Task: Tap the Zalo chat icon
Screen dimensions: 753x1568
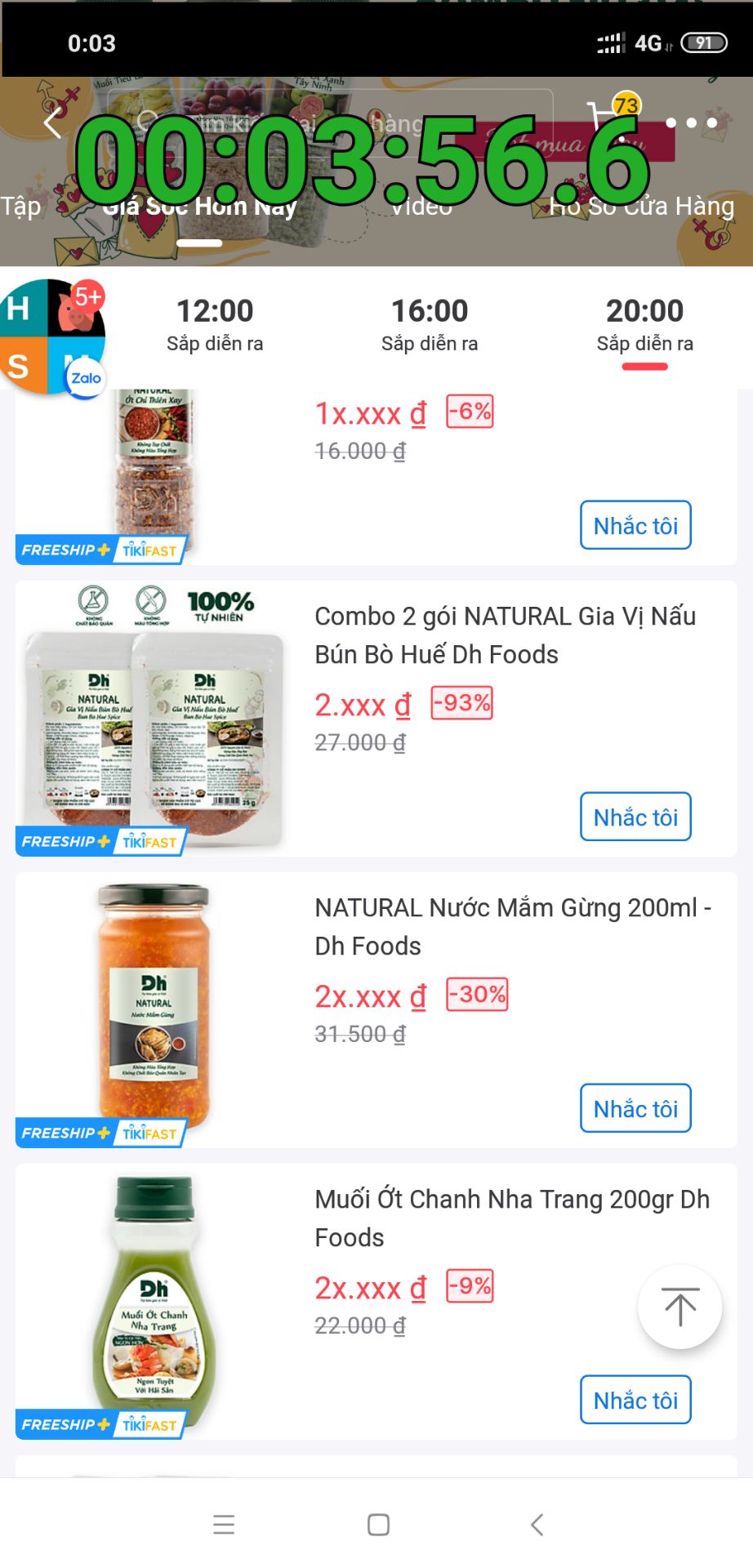Action: [84, 377]
